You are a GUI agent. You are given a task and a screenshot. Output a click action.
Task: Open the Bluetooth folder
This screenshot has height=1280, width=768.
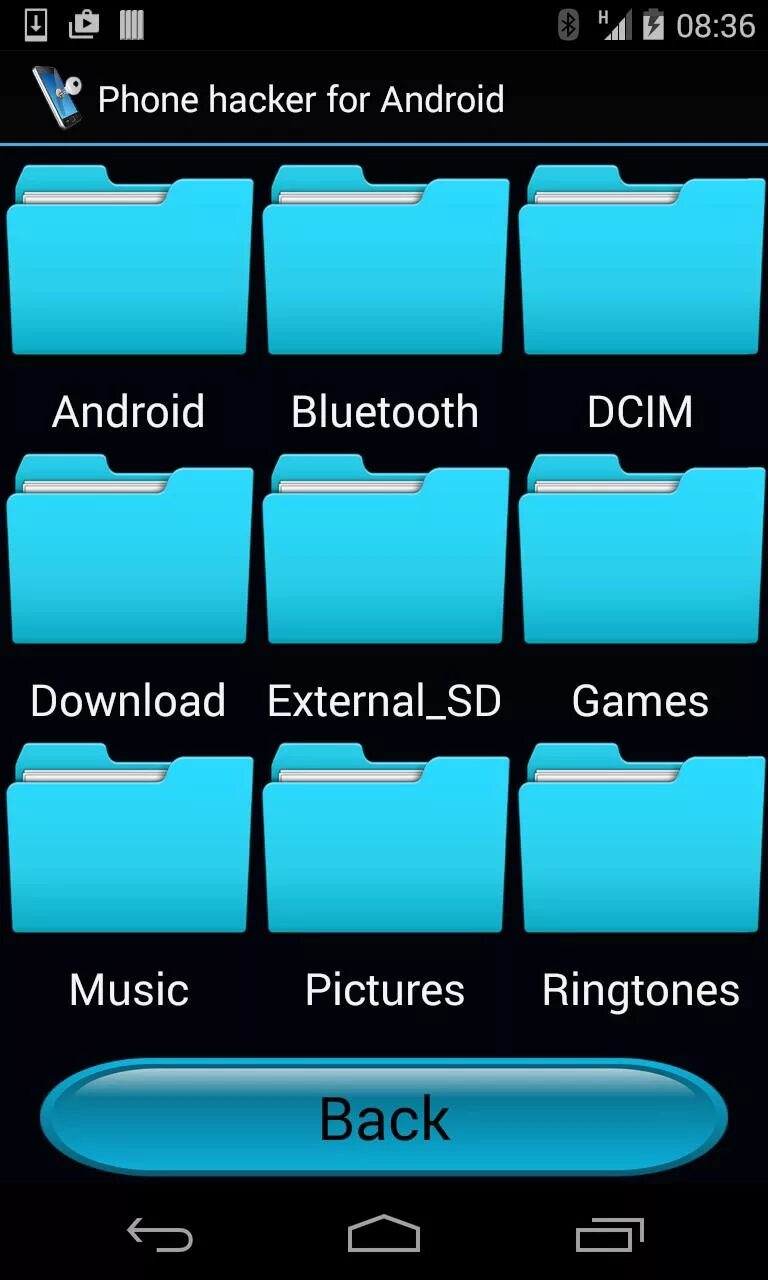click(385, 265)
